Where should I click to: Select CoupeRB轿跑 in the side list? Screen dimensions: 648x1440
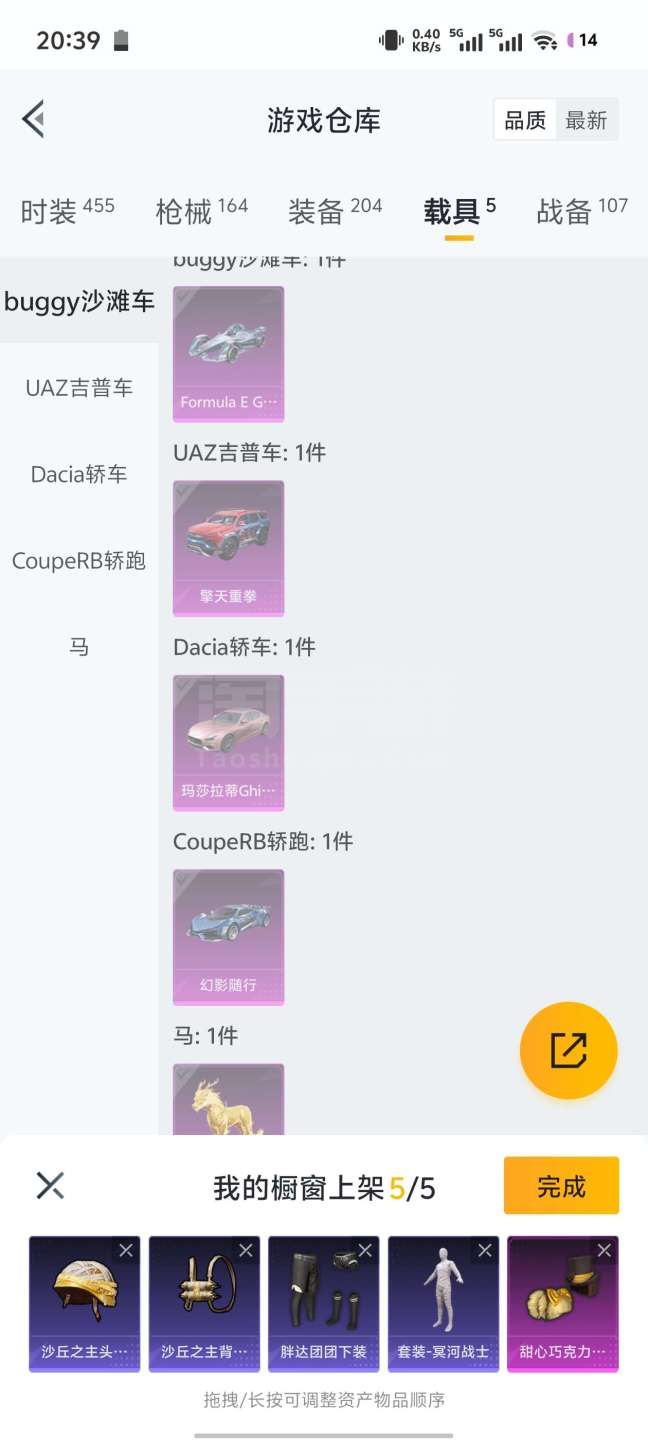point(79,561)
